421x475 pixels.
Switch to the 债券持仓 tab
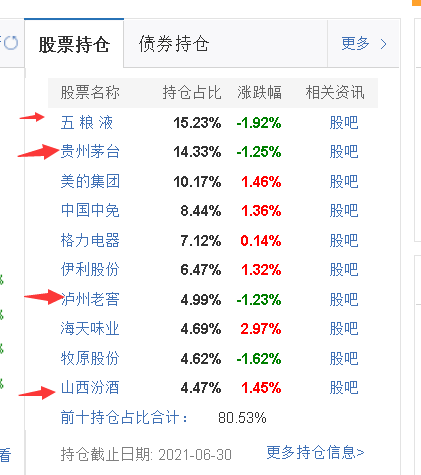[x=174, y=44]
